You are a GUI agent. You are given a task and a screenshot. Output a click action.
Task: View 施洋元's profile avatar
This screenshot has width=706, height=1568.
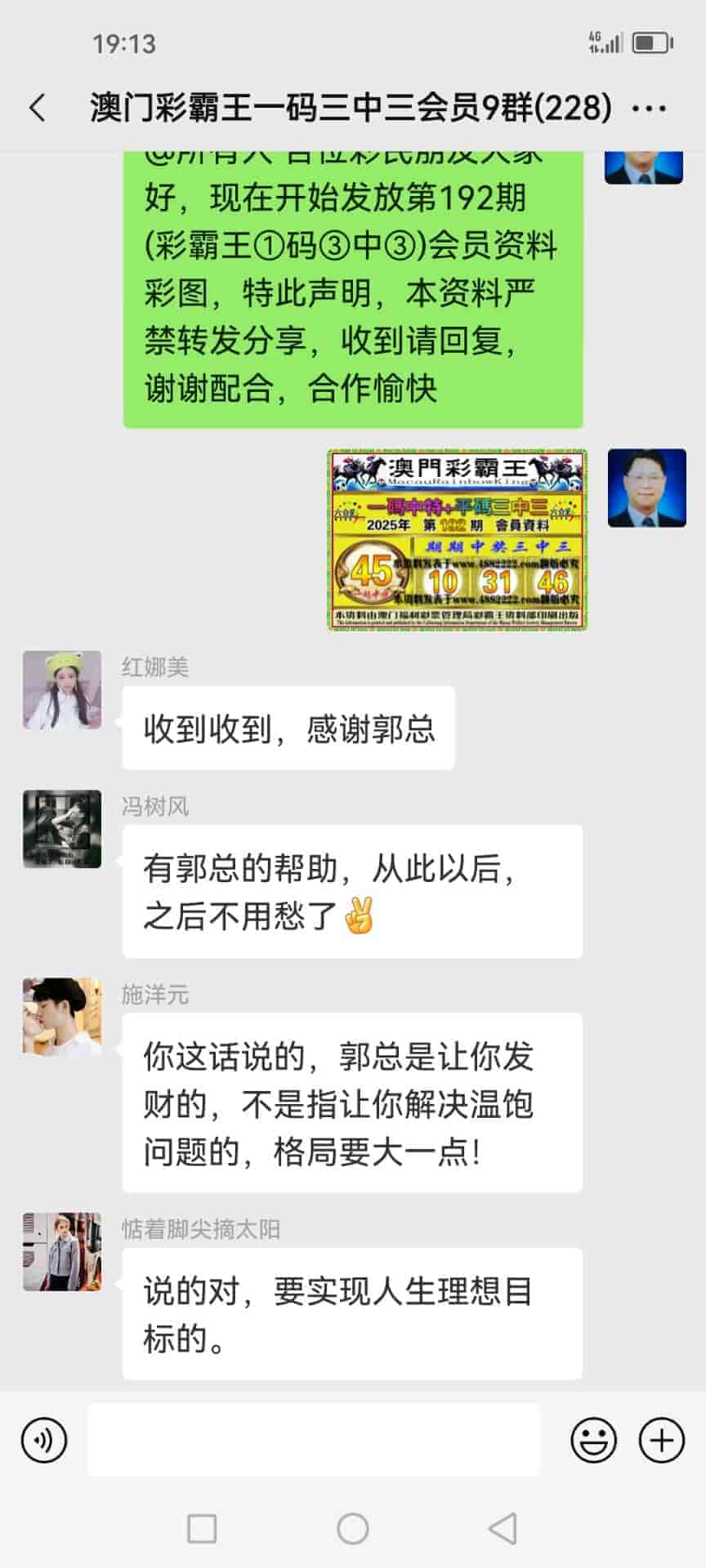62,1017
